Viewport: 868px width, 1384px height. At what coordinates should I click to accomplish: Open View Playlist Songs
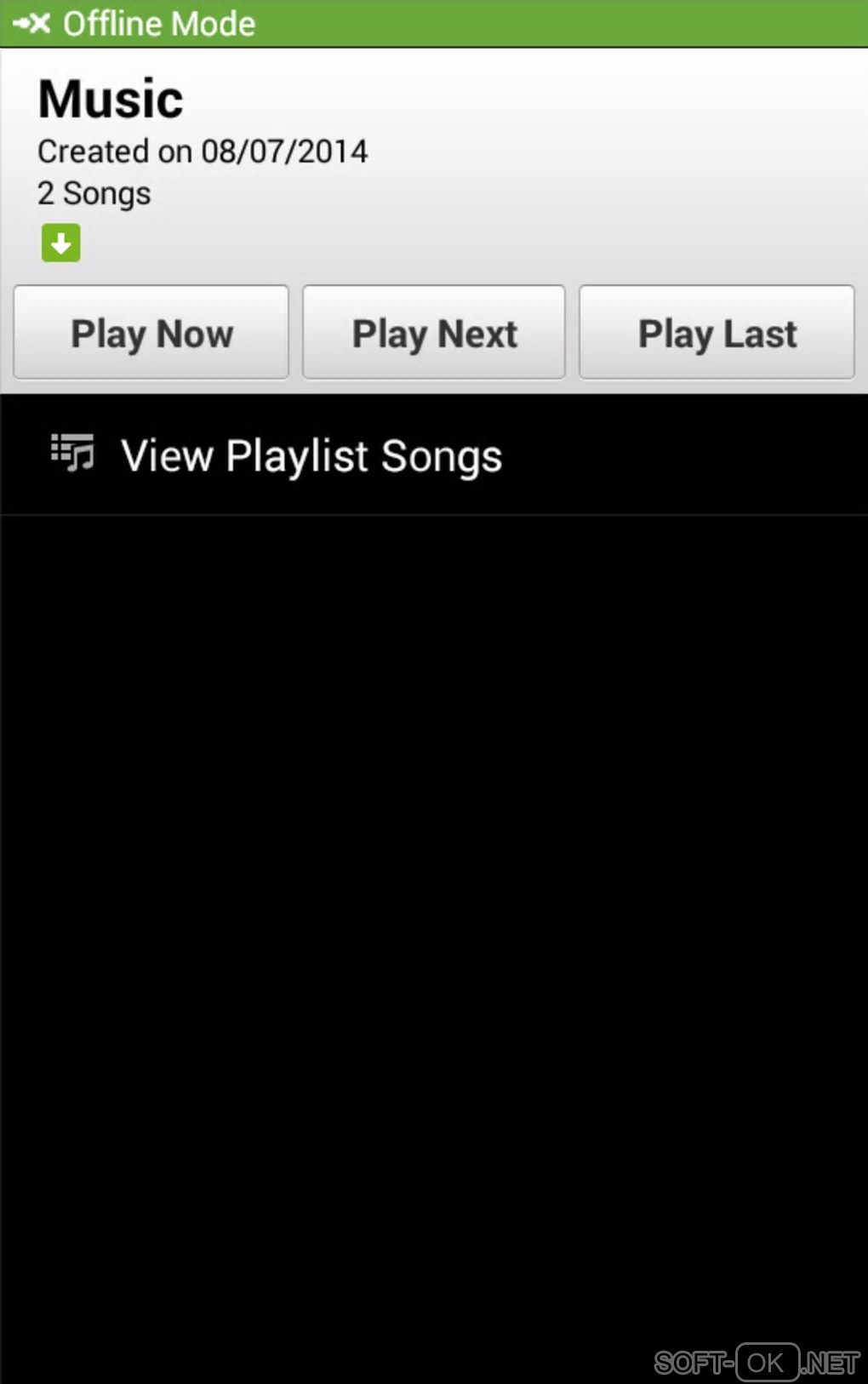(x=311, y=455)
